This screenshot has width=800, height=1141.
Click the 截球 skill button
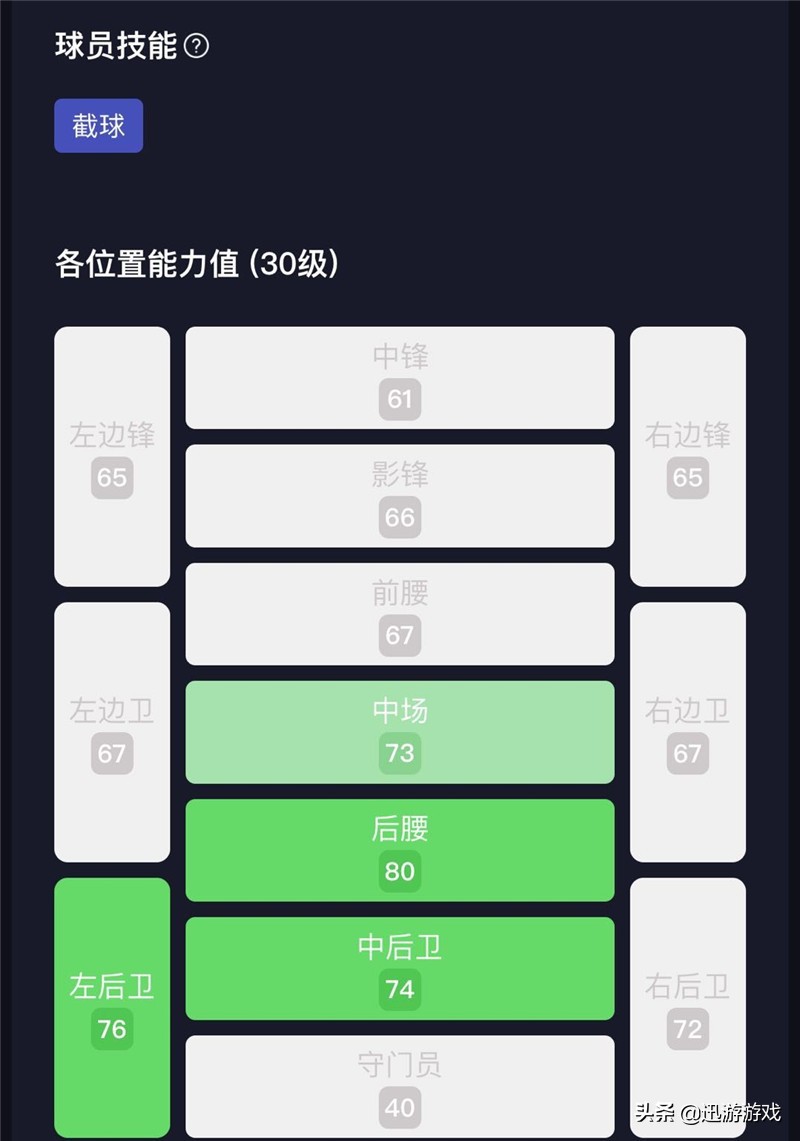coord(98,126)
